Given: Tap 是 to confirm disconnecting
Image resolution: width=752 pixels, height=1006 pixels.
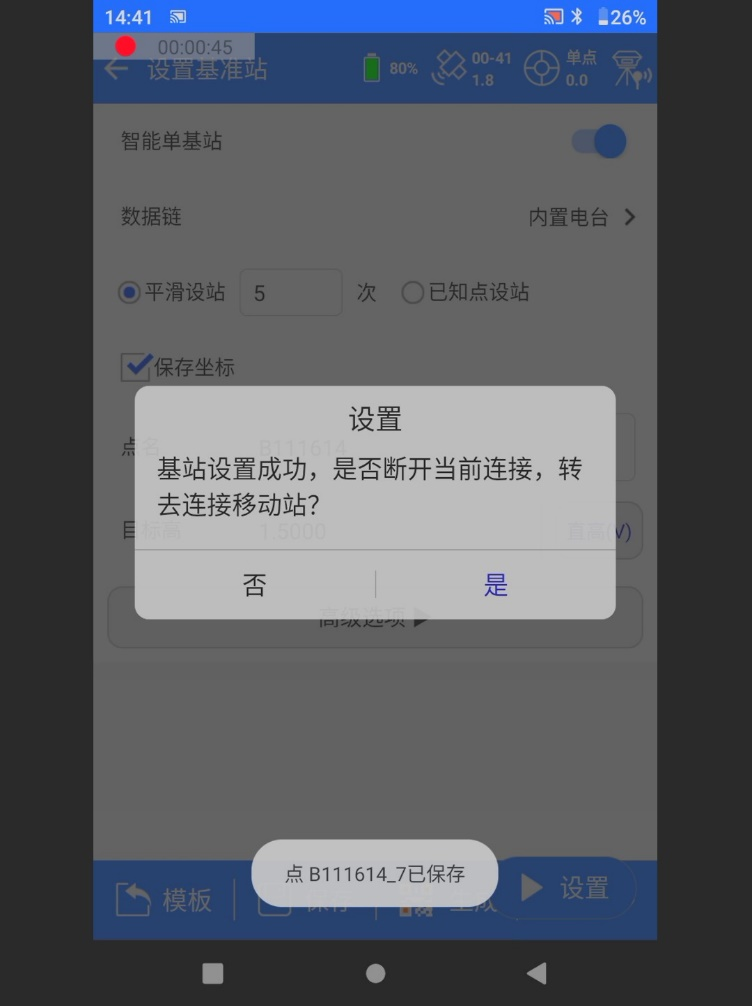Looking at the screenshot, I should point(496,585).
